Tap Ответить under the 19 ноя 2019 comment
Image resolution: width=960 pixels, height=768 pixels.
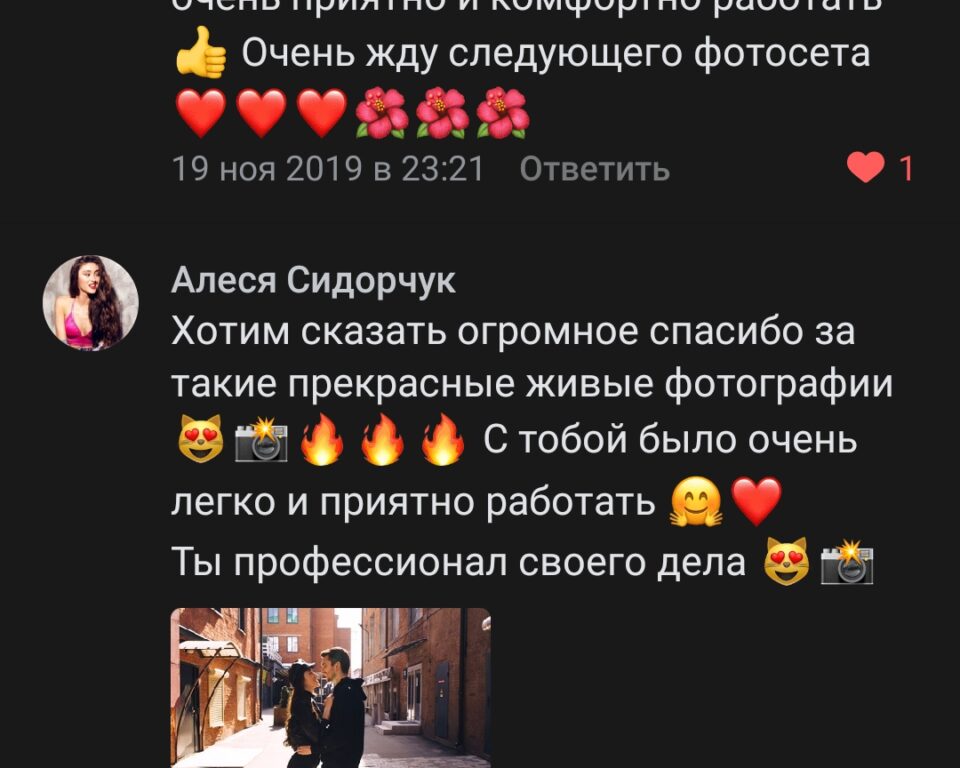pos(595,169)
